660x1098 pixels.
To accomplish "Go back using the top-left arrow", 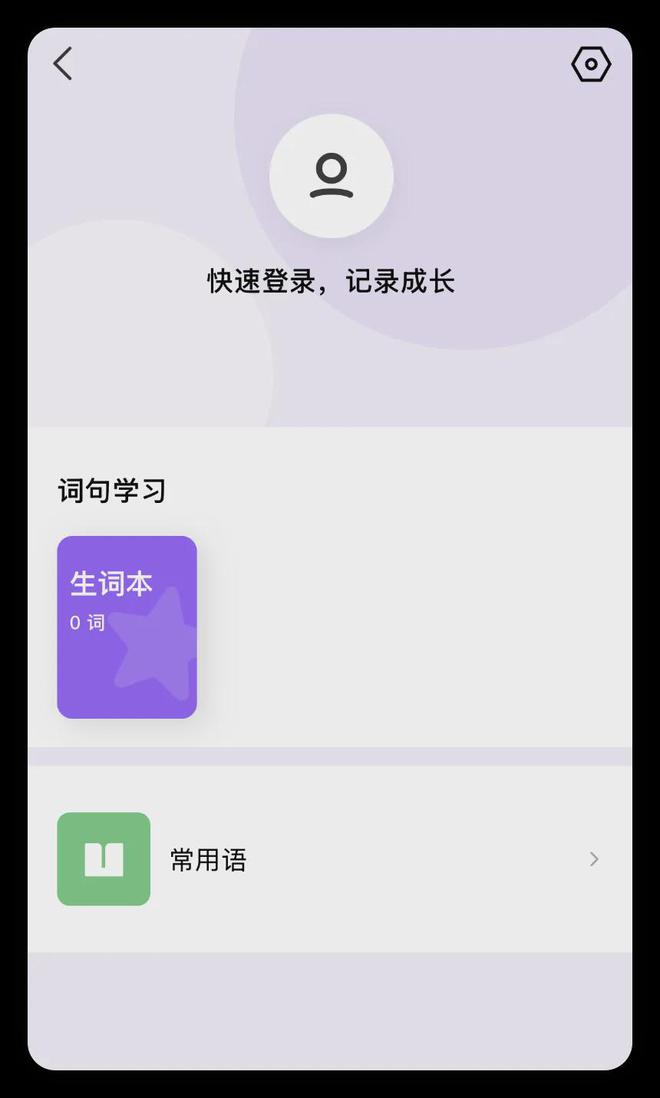I will pos(63,64).
